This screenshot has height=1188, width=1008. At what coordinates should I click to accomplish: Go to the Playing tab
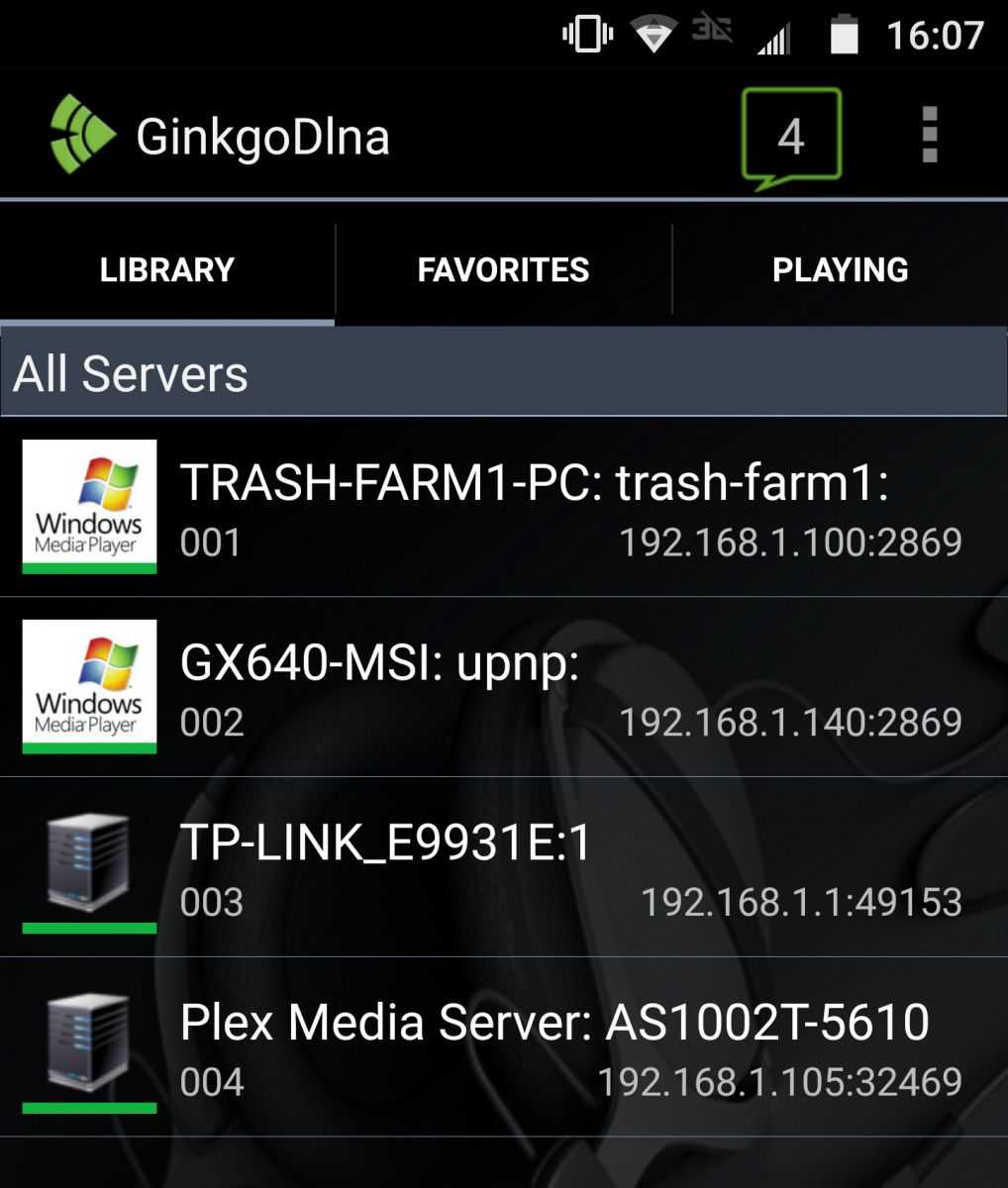click(840, 270)
